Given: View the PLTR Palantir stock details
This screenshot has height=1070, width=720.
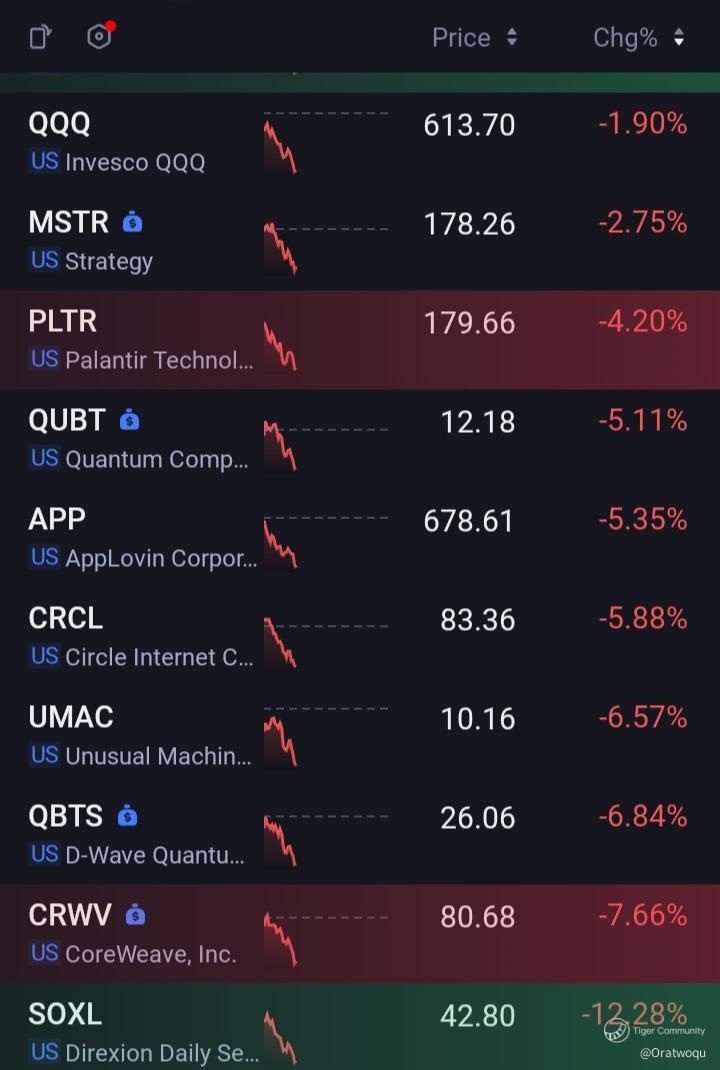Looking at the screenshot, I should [140, 340].
